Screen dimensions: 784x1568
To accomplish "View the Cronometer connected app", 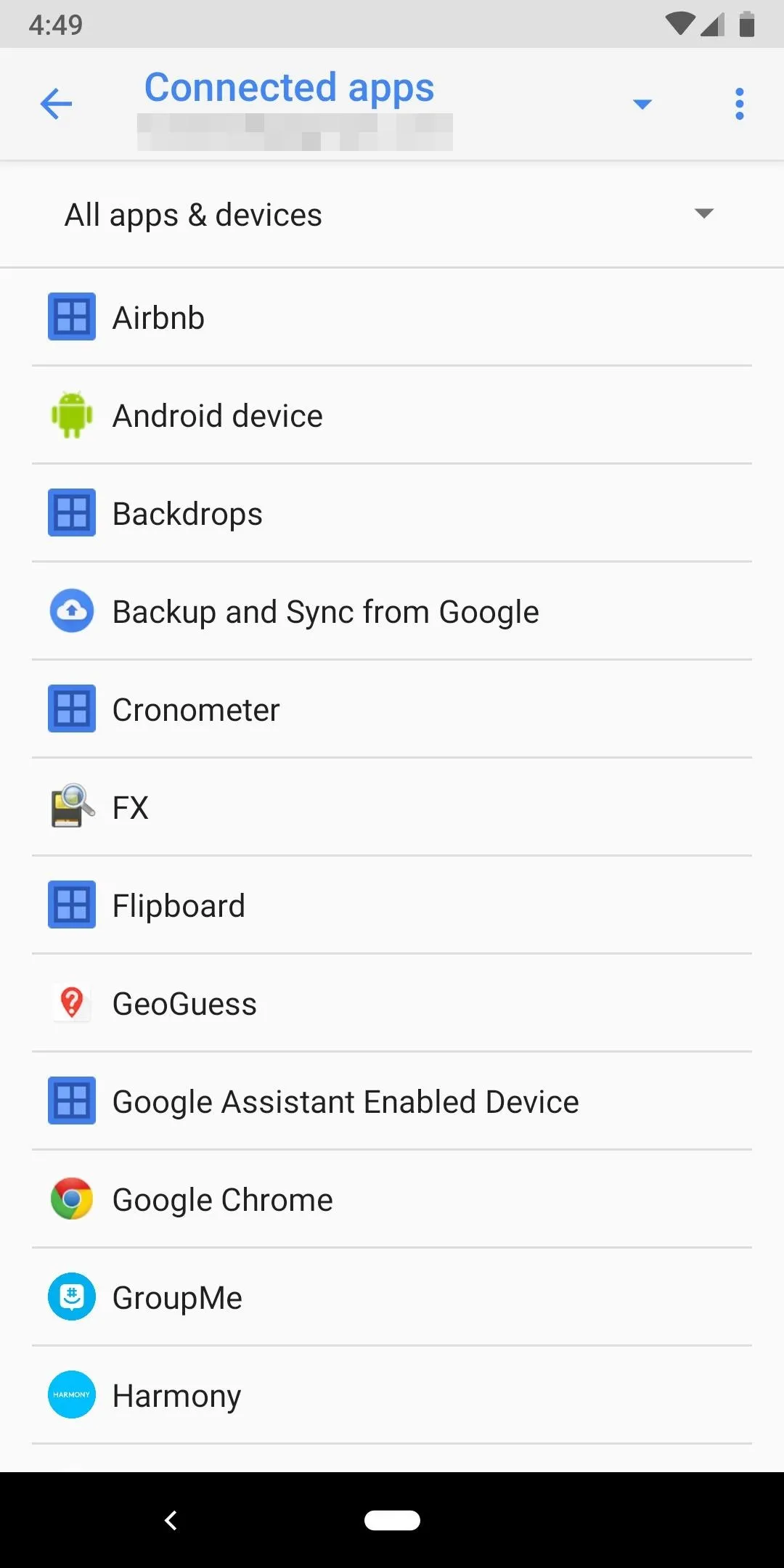I will tap(392, 709).
